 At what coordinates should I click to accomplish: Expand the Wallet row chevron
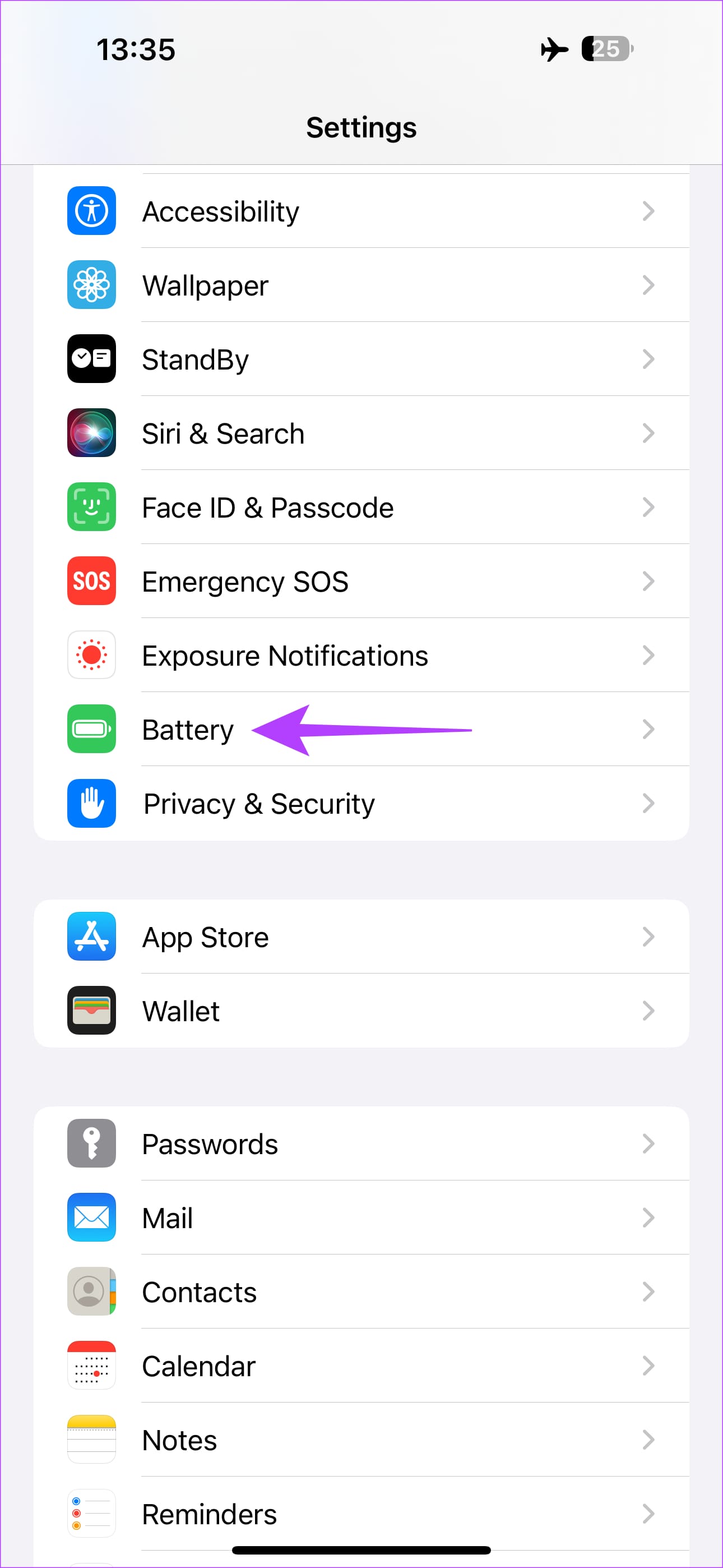tap(648, 1011)
